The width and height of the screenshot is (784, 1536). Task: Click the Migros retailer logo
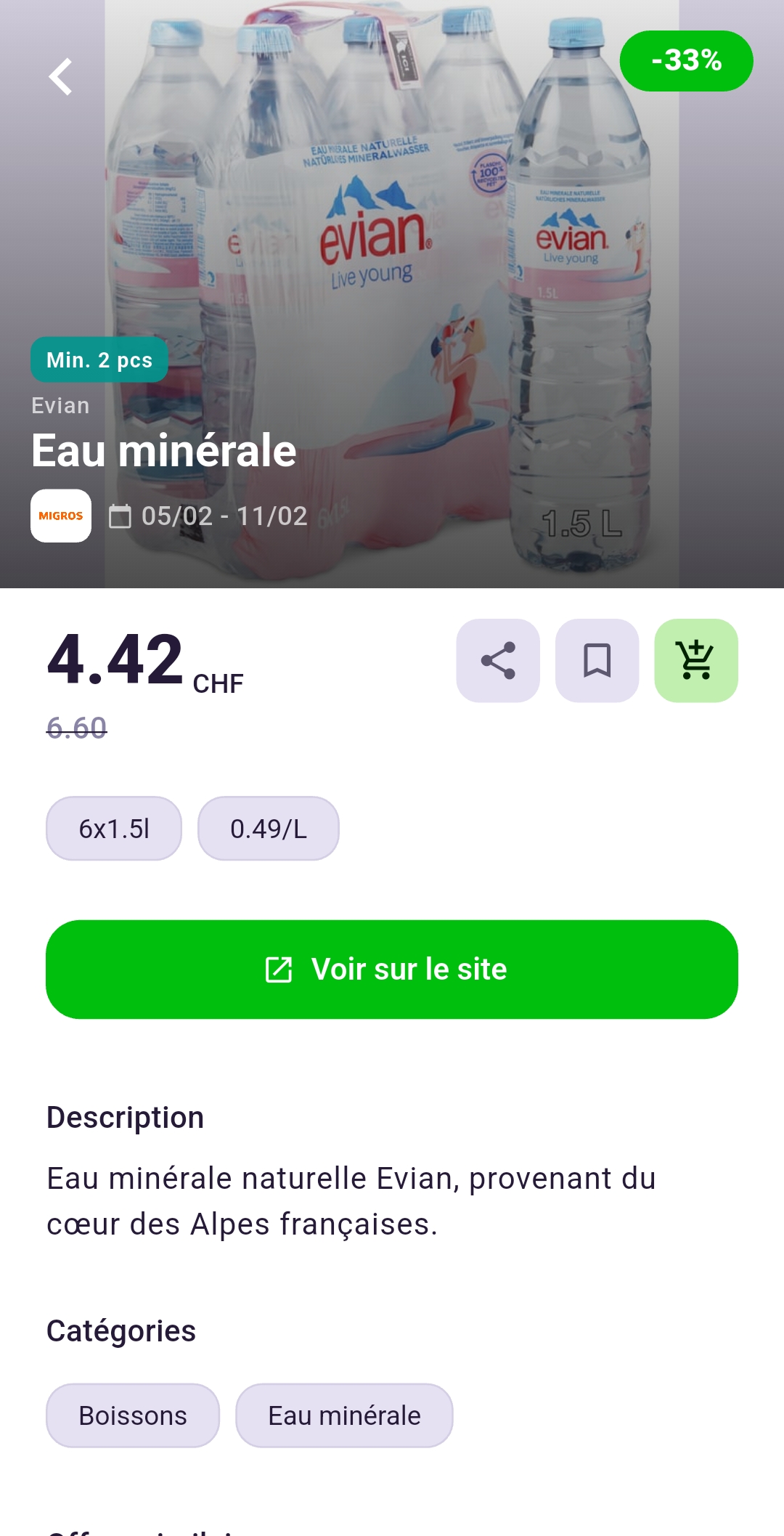tap(62, 516)
